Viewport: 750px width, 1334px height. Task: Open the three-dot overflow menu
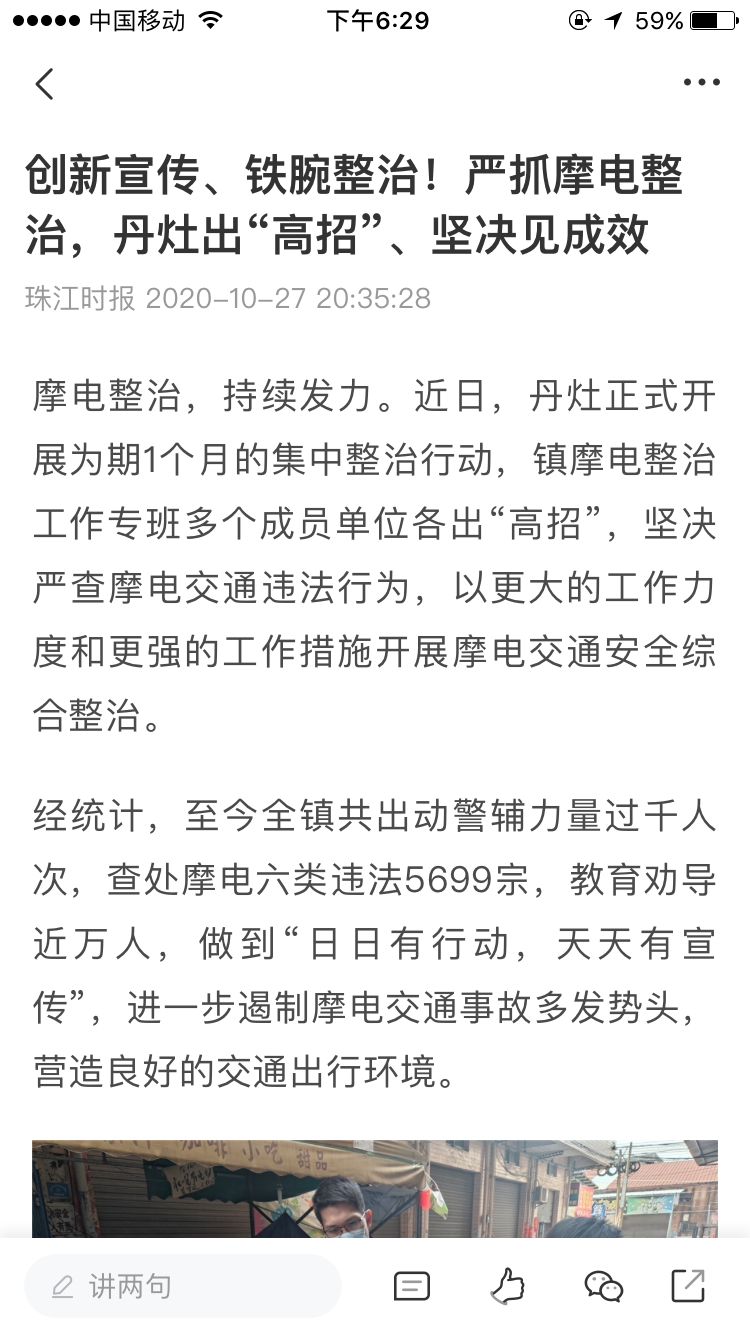pyautogui.click(x=702, y=83)
